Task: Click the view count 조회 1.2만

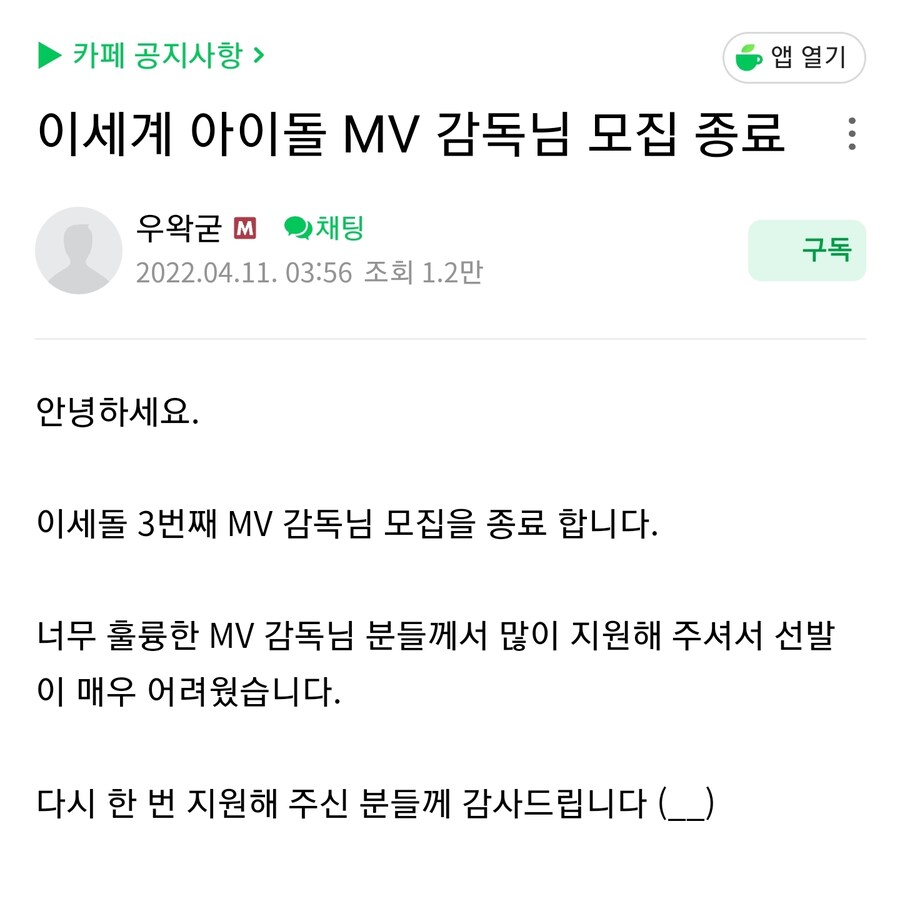Action: click(x=425, y=275)
